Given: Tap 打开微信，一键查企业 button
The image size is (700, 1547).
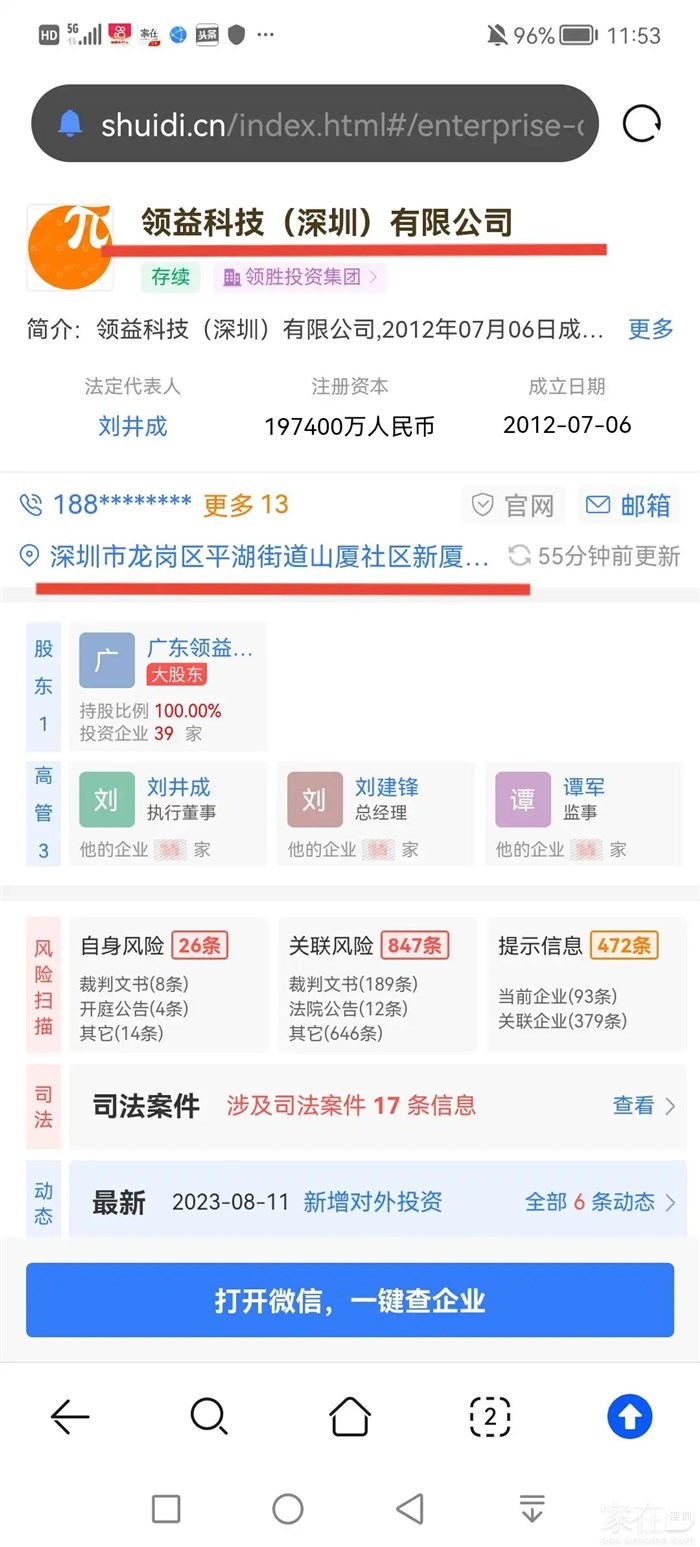Looking at the screenshot, I should tap(350, 1300).
